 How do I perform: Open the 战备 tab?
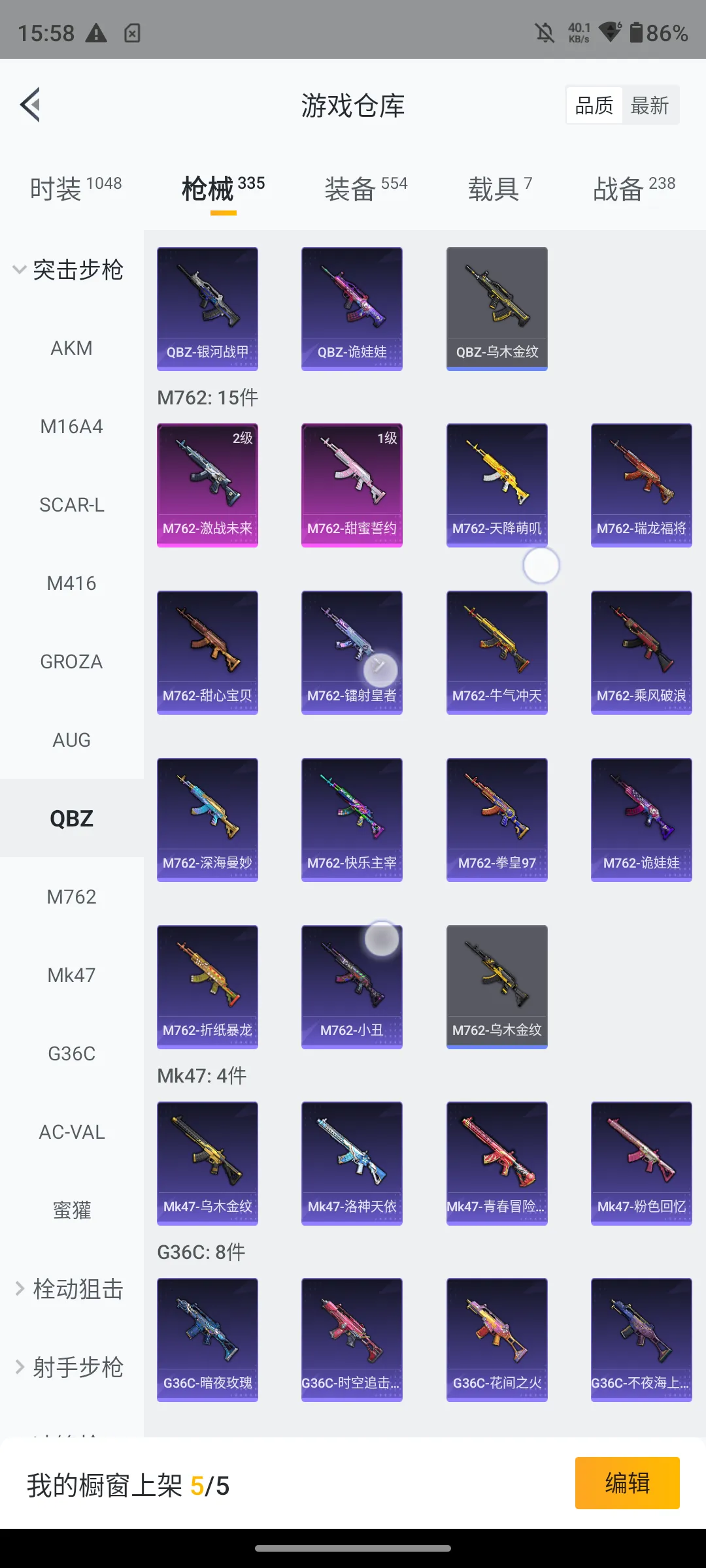click(634, 188)
